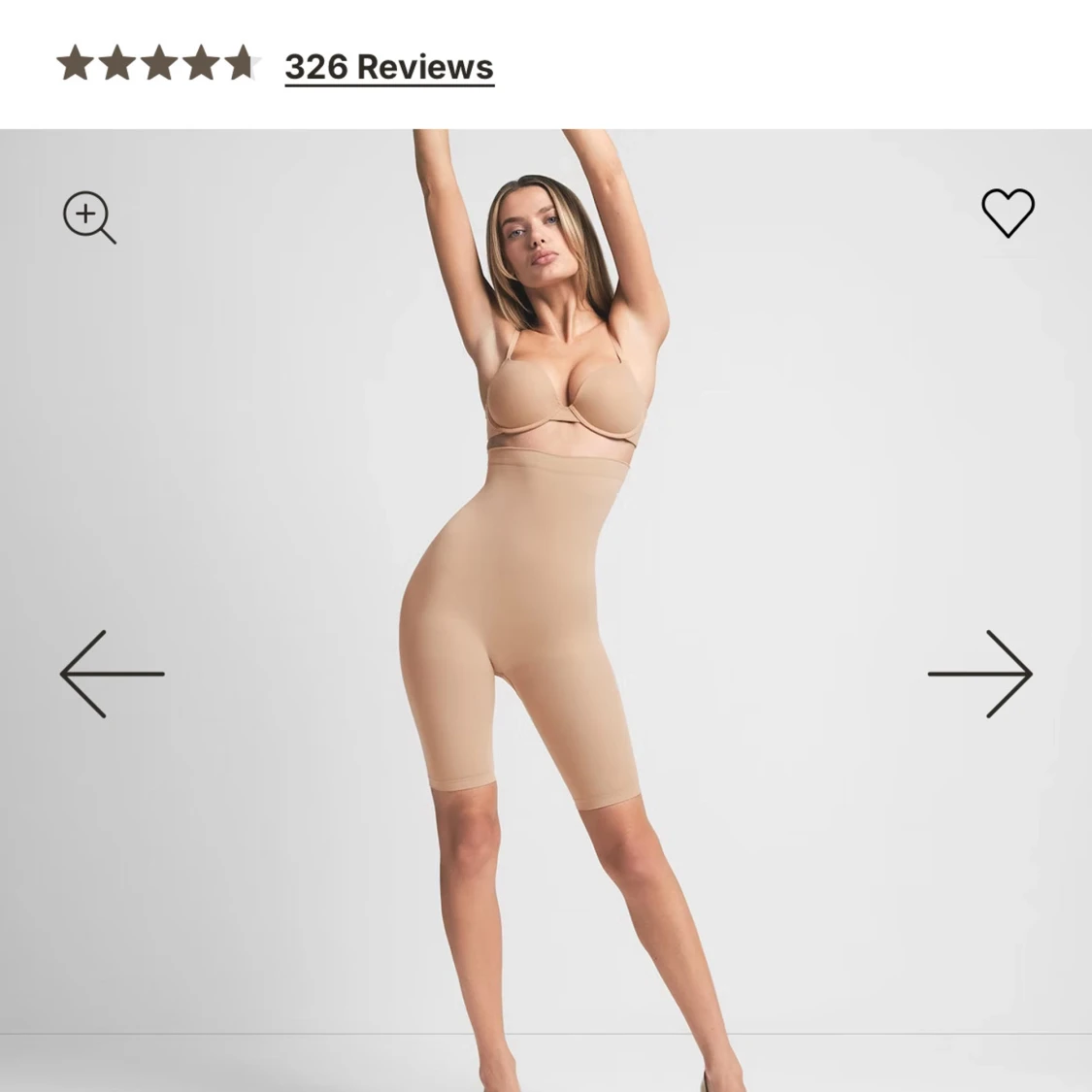
Task: Open the 326 Reviews link
Action: click(x=388, y=67)
